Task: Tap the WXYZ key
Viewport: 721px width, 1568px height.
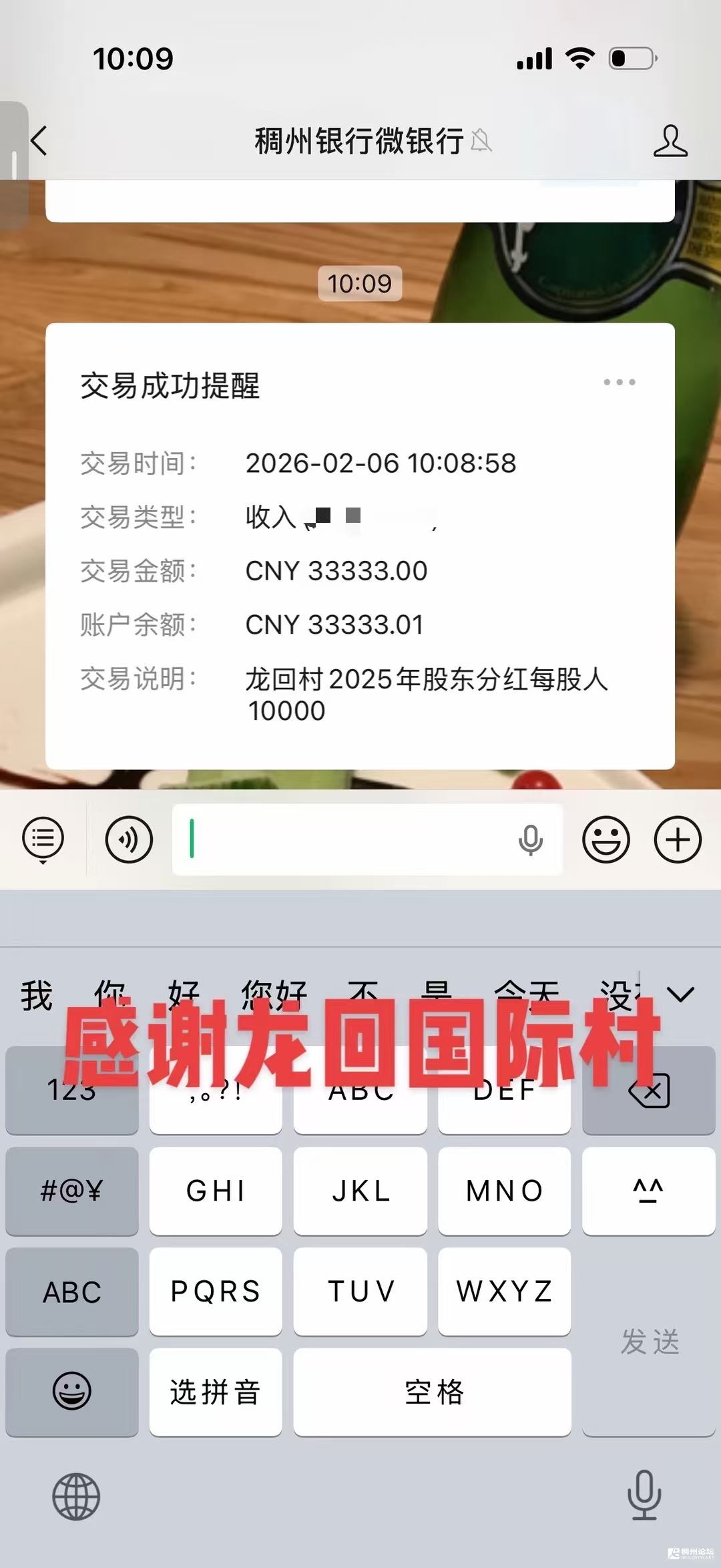Action: [504, 1292]
